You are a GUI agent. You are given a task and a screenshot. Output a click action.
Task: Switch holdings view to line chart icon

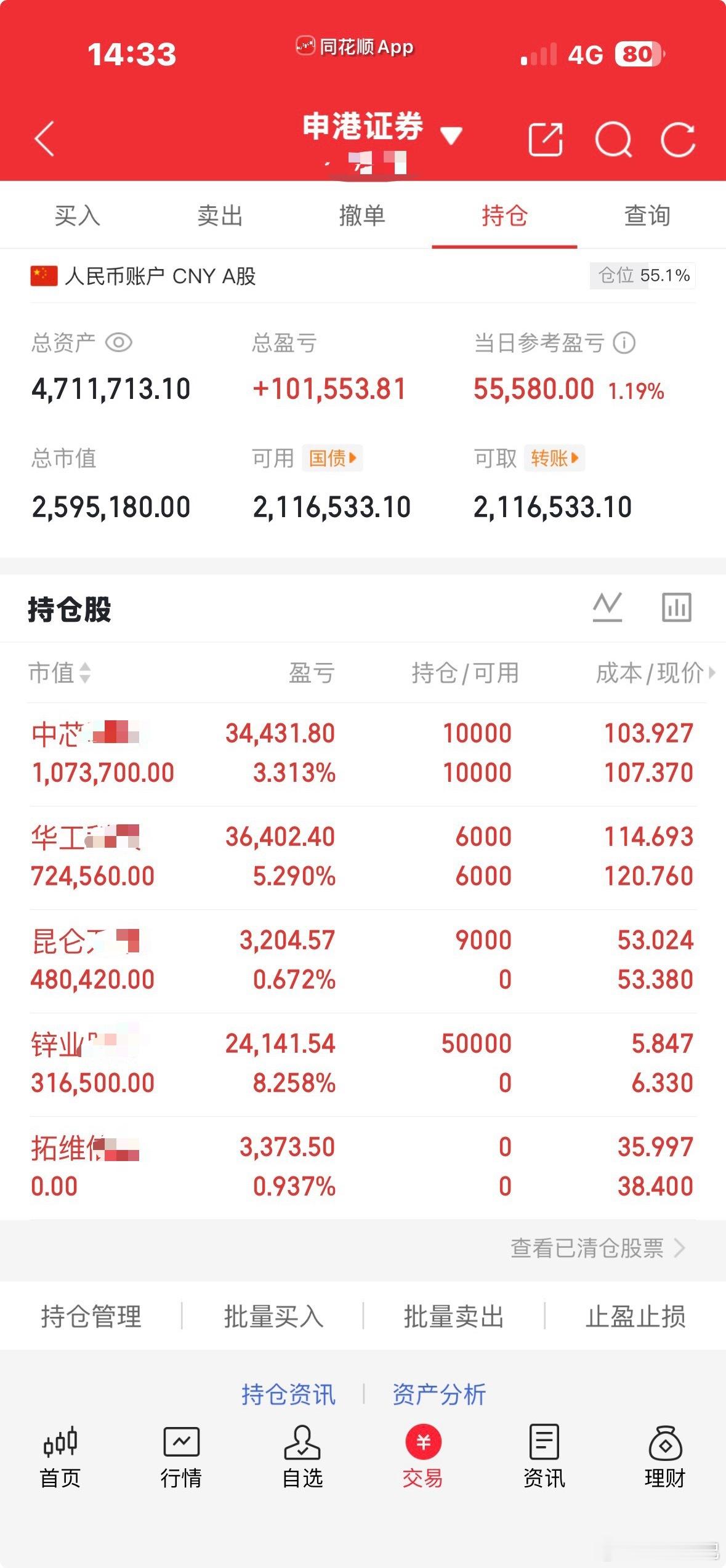[x=608, y=606]
